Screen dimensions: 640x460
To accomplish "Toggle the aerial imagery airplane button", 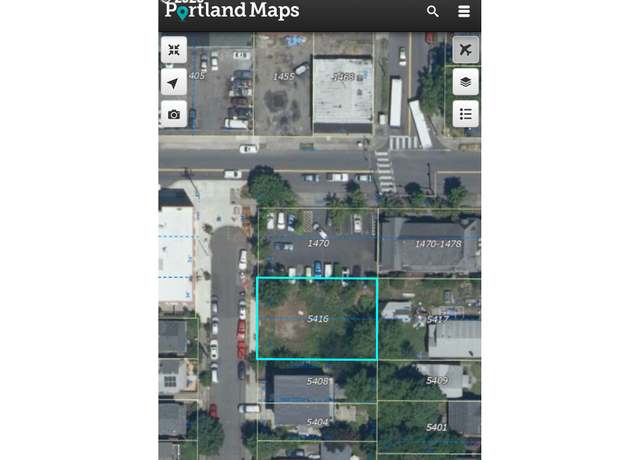I will click(x=465, y=50).
